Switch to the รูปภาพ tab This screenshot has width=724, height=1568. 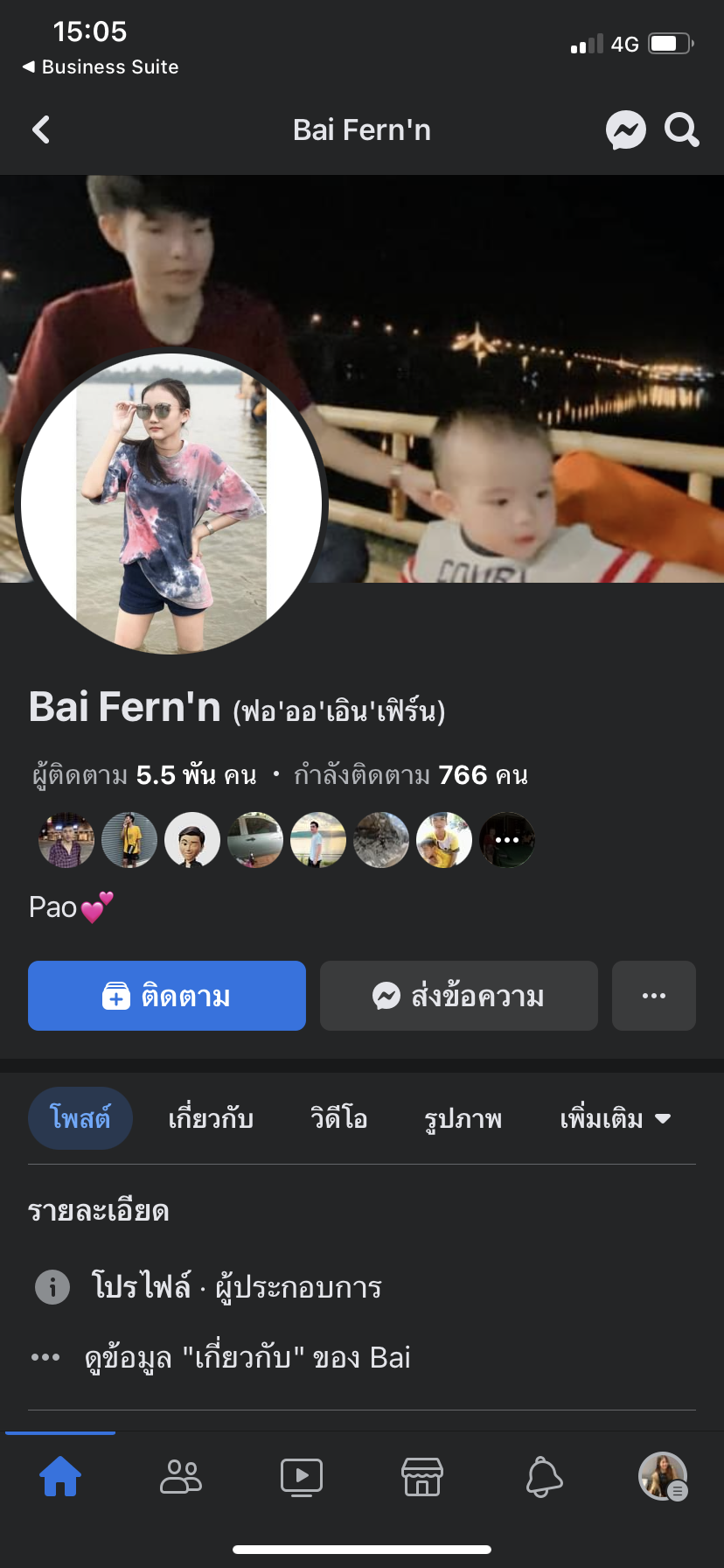coord(463,1118)
